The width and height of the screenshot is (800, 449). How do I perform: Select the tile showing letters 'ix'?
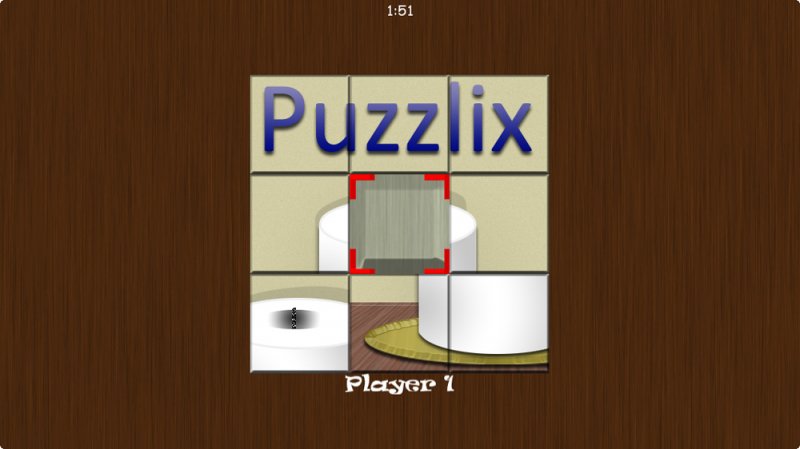click(498, 124)
